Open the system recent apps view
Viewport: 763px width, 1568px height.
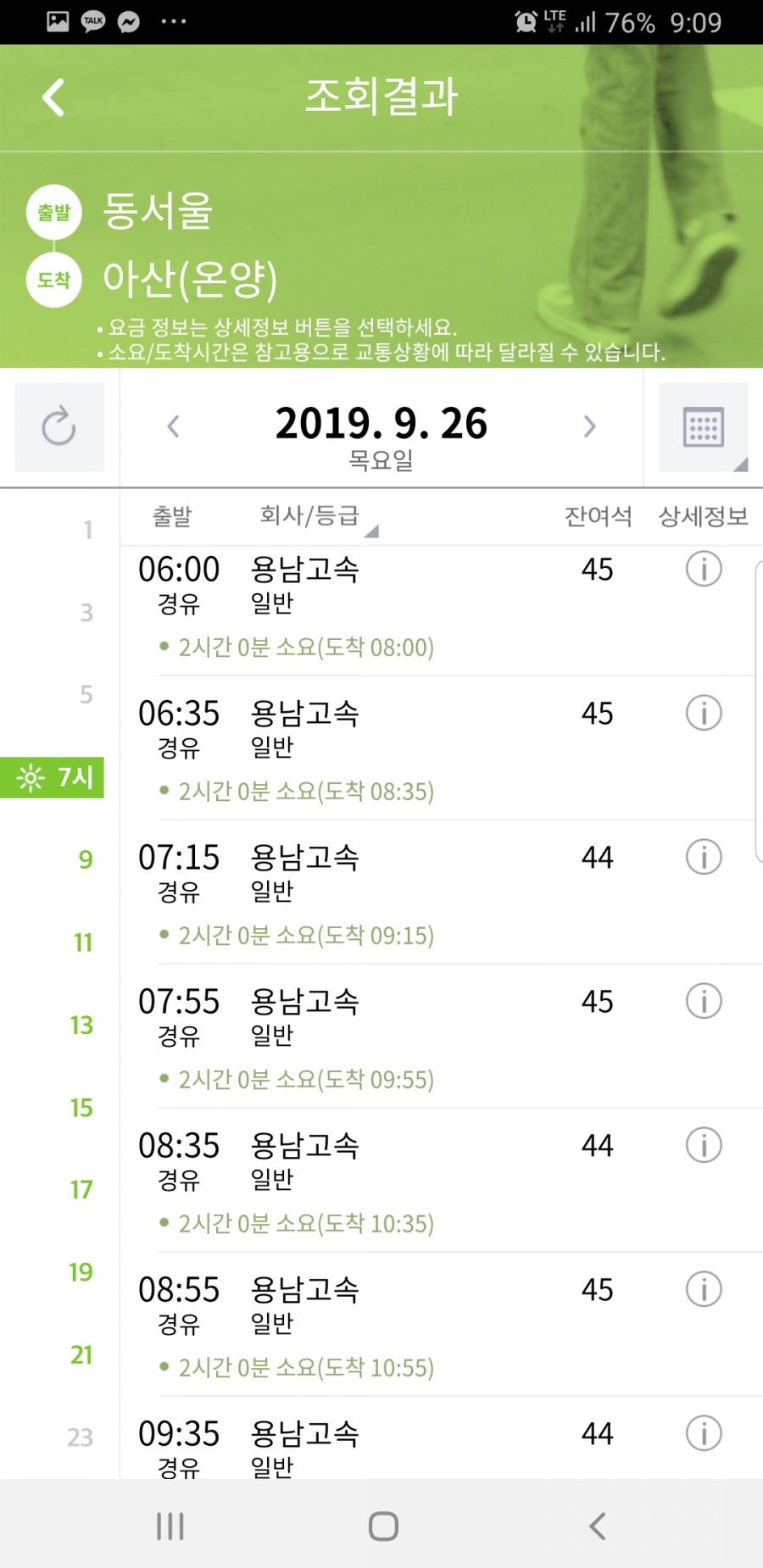click(x=170, y=1526)
